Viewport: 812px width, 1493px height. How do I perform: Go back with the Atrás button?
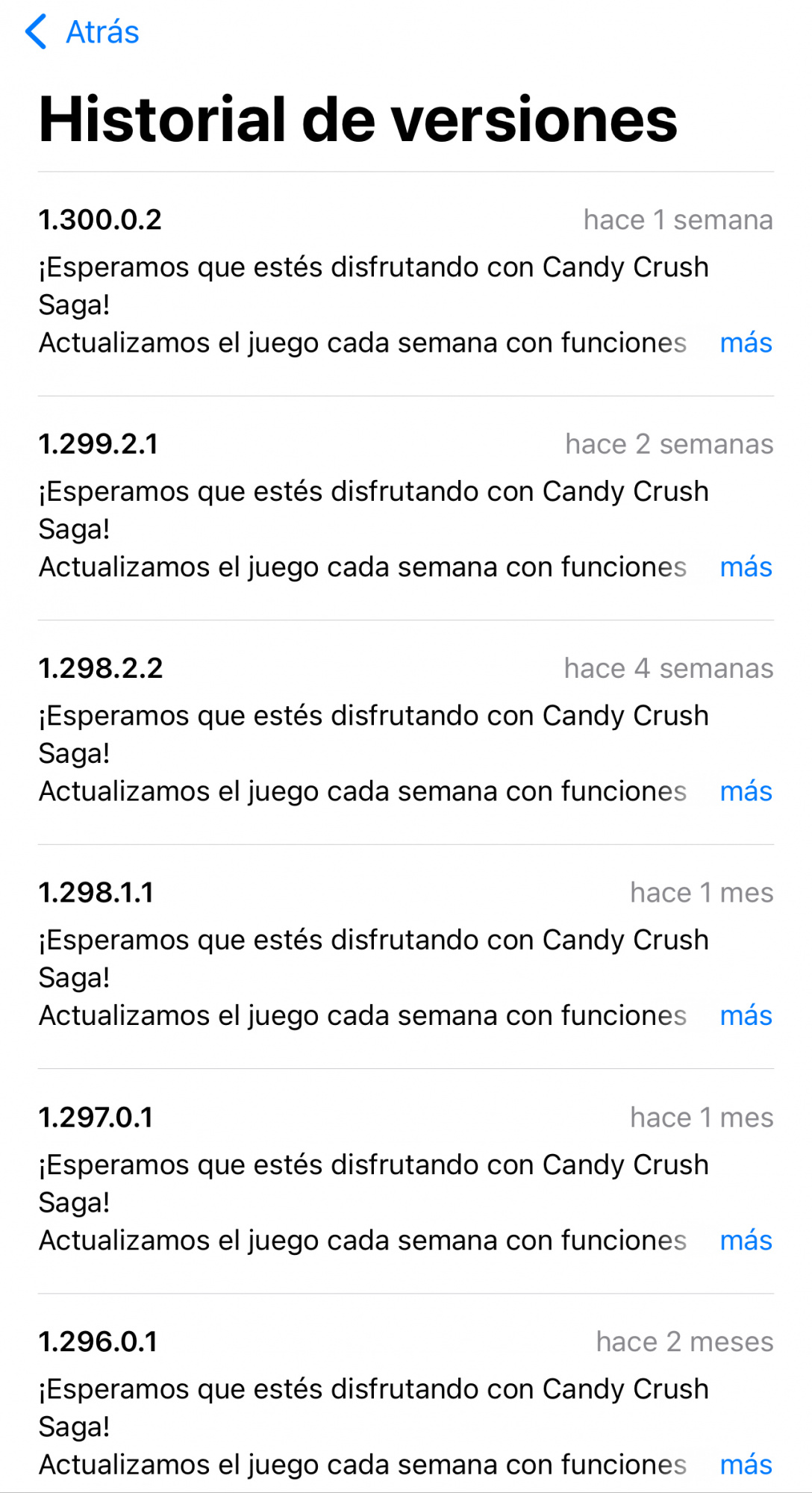click(x=82, y=32)
